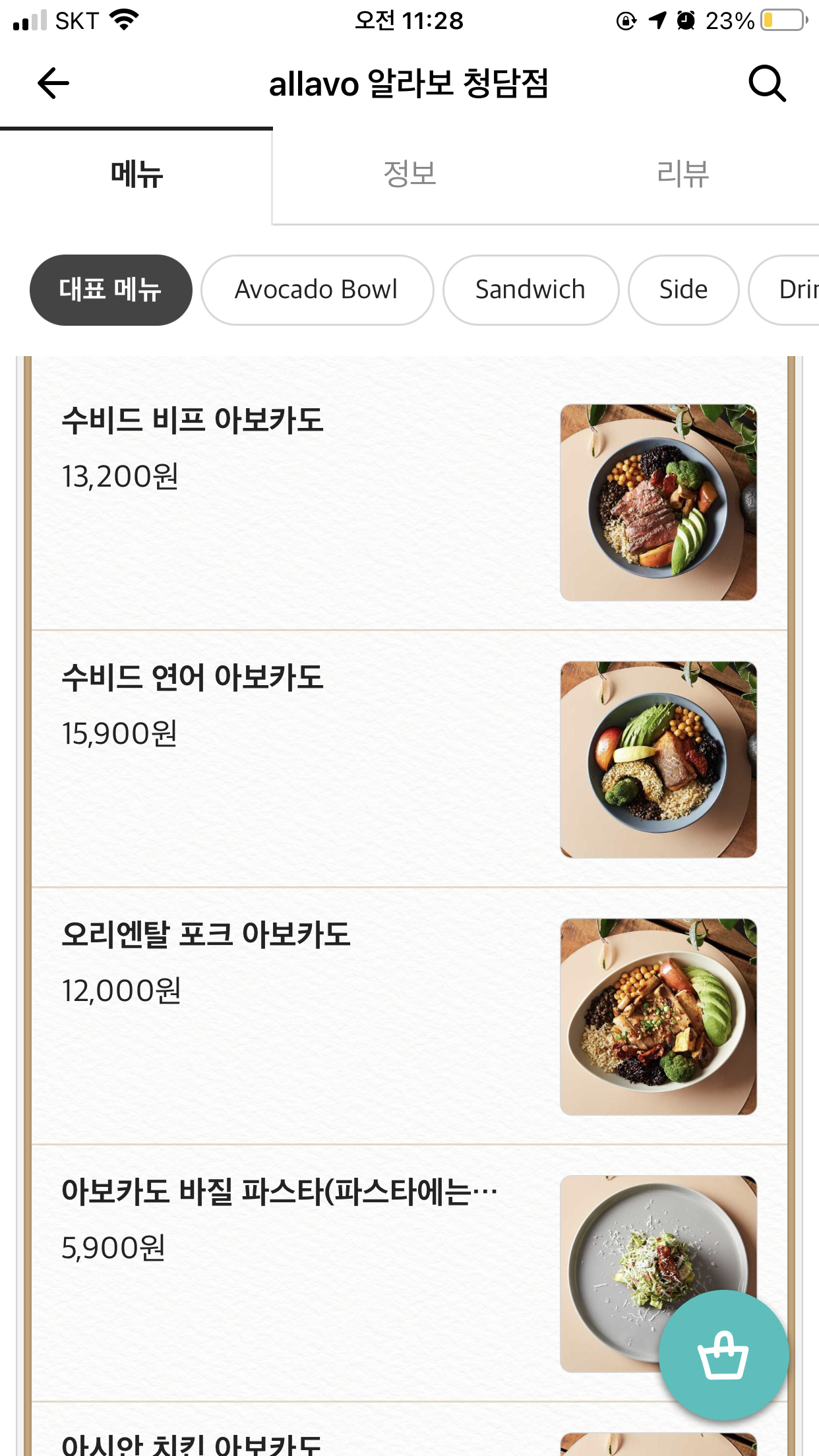Open the shopping basket
The height and width of the screenshot is (1456, 819).
tap(723, 1355)
